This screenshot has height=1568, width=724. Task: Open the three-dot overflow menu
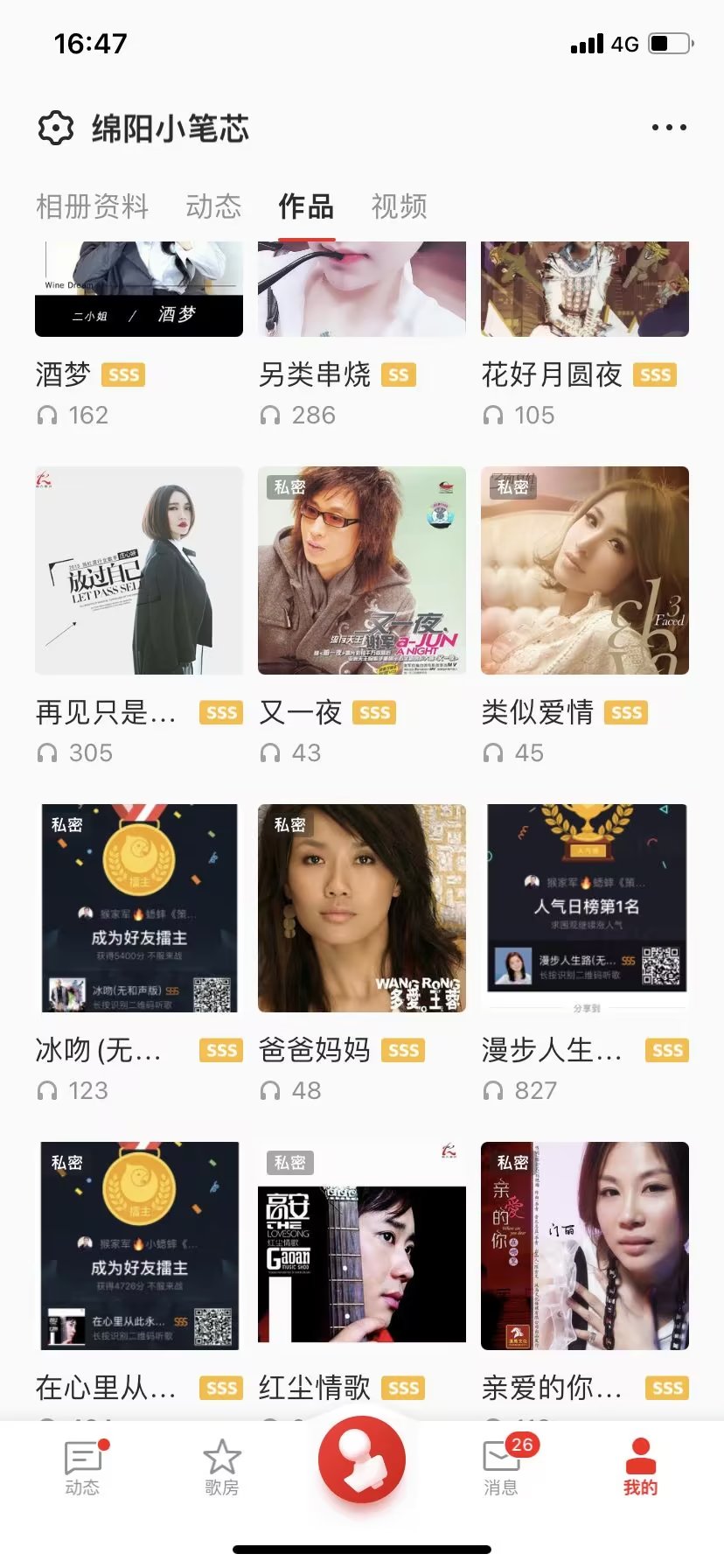point(669,128)
